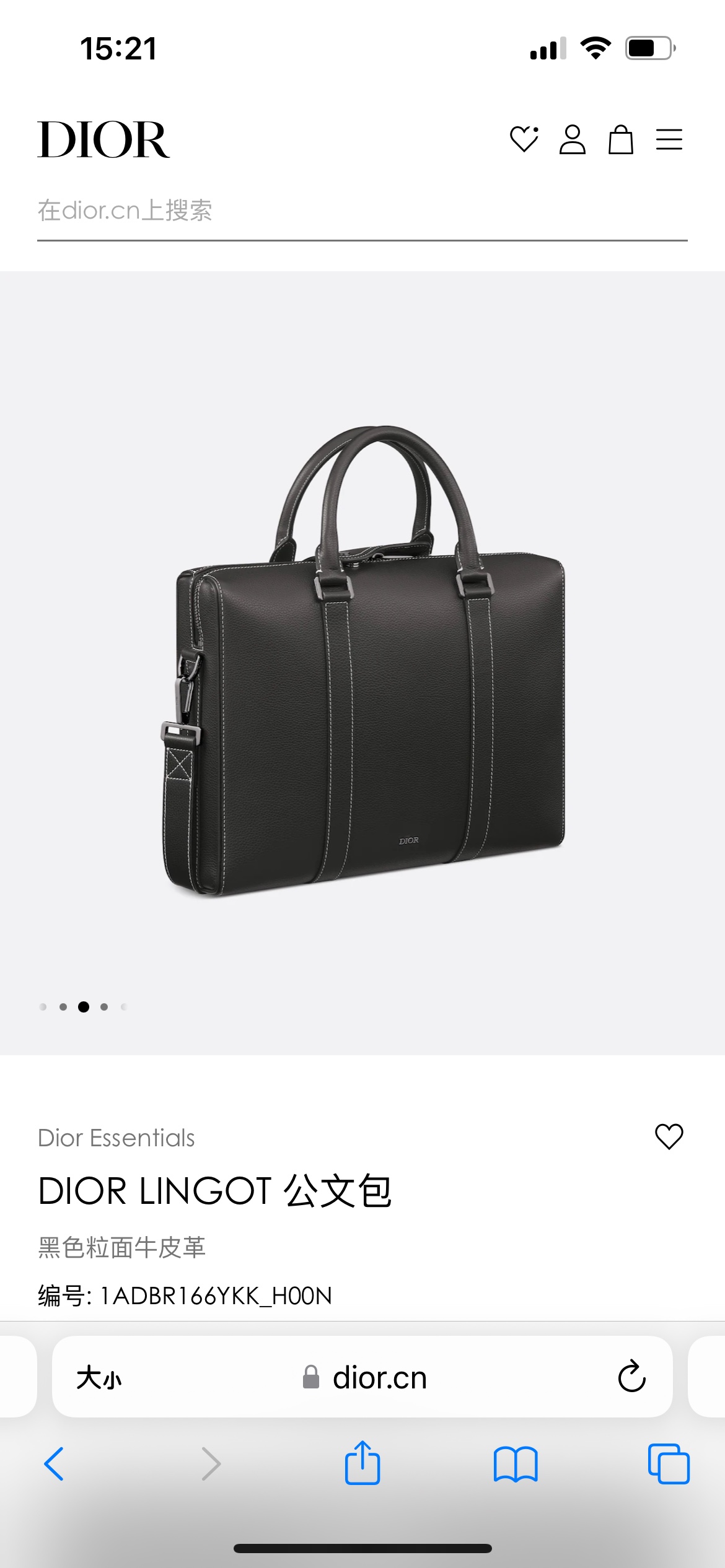This screenshot has width=725, height=1568.
Task: Open the account profile icon
Action: (572, 139)
